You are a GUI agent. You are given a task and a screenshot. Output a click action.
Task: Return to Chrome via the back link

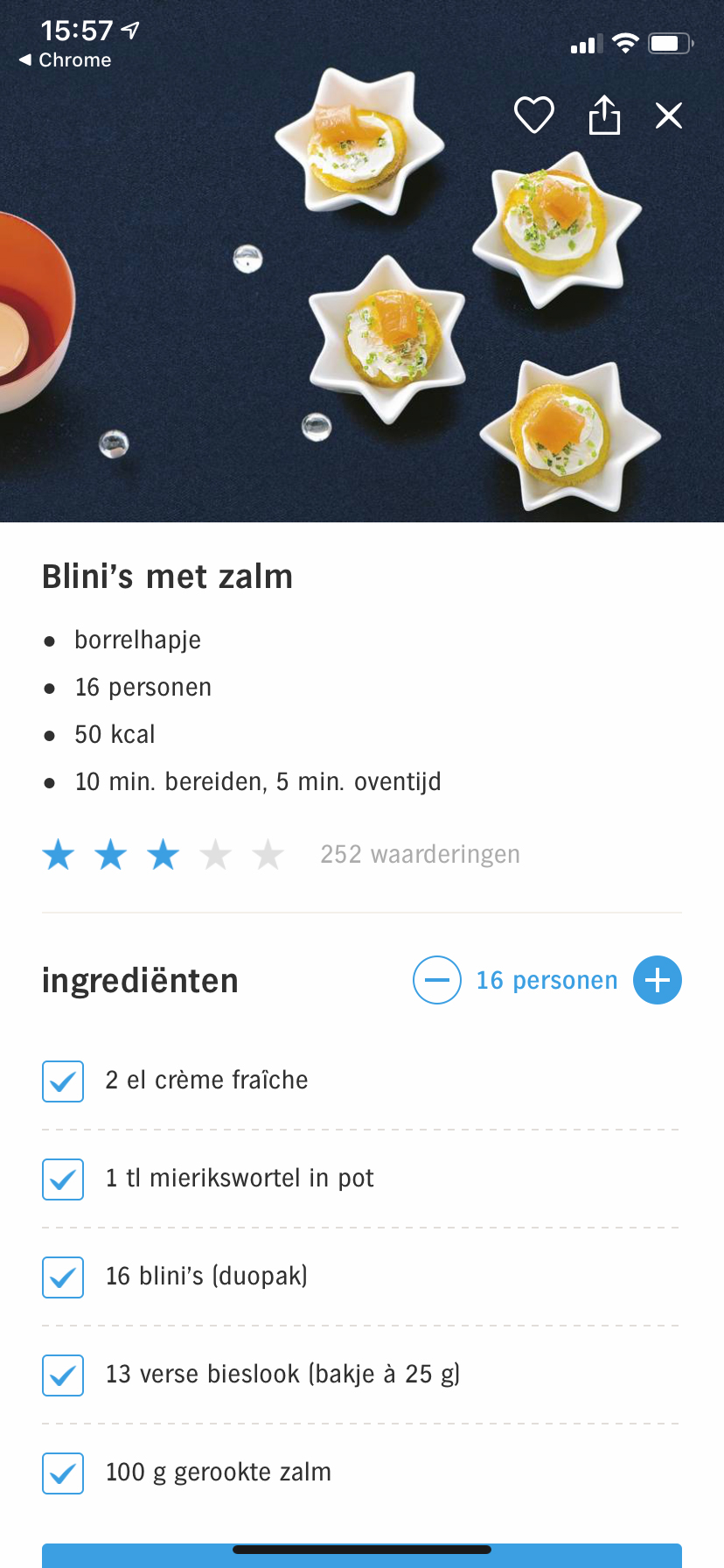[x=66, y=60]
